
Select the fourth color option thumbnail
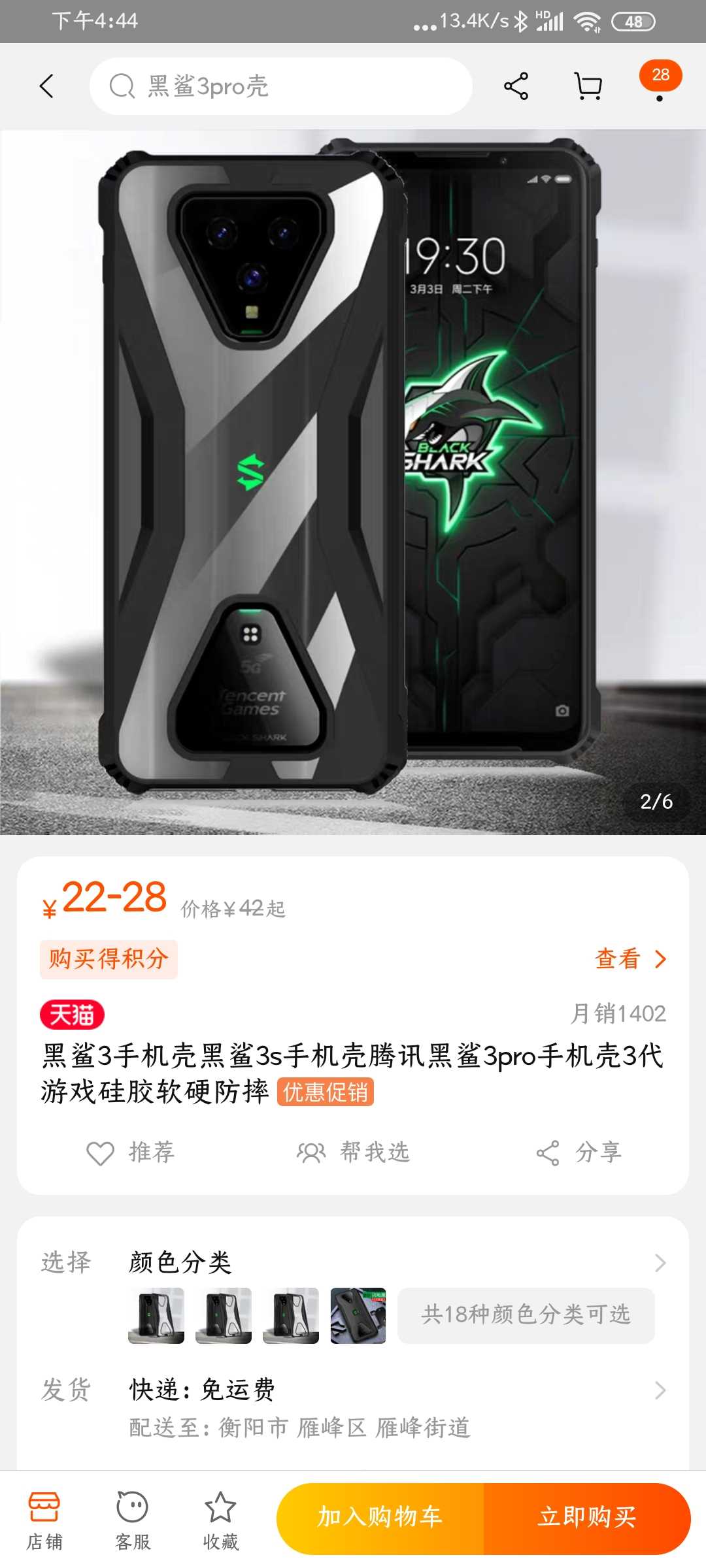(x=358, y=1316)
